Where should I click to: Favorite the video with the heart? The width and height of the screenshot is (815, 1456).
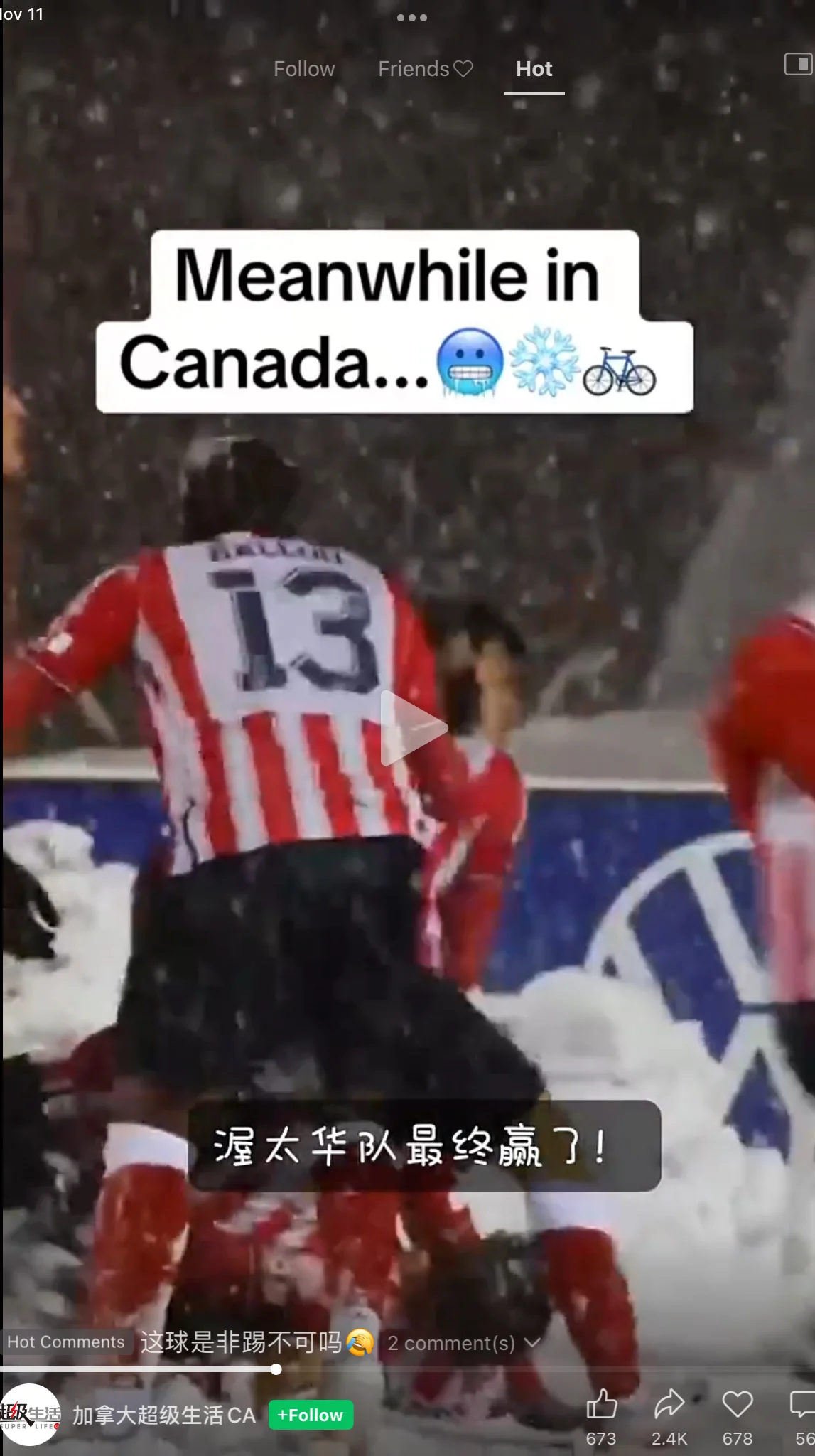737,1405
